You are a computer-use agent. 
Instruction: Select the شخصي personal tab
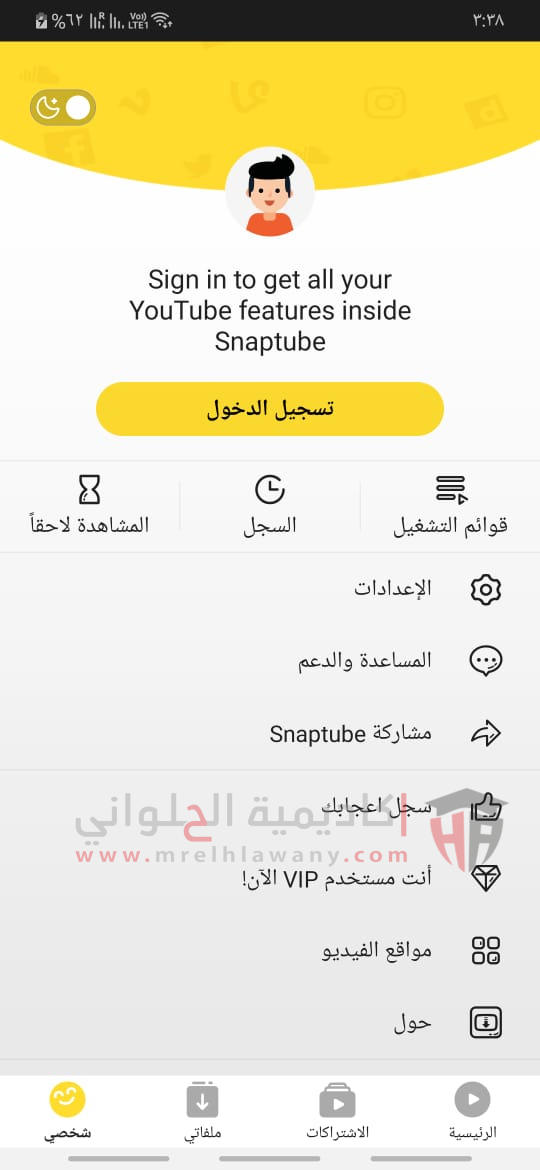pos(67,1112)
